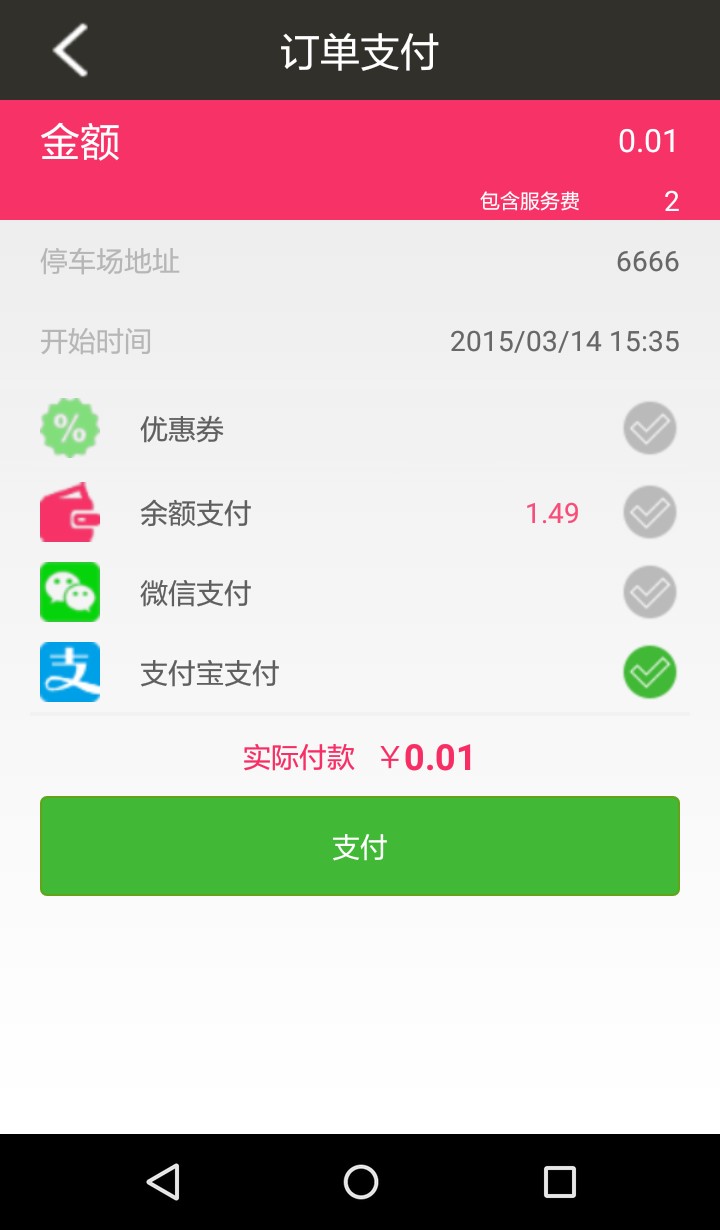720x1230 pixels.
Task: Tap the 实际付款 ¥0.01 amount text
Action: (x=358, y=758)
